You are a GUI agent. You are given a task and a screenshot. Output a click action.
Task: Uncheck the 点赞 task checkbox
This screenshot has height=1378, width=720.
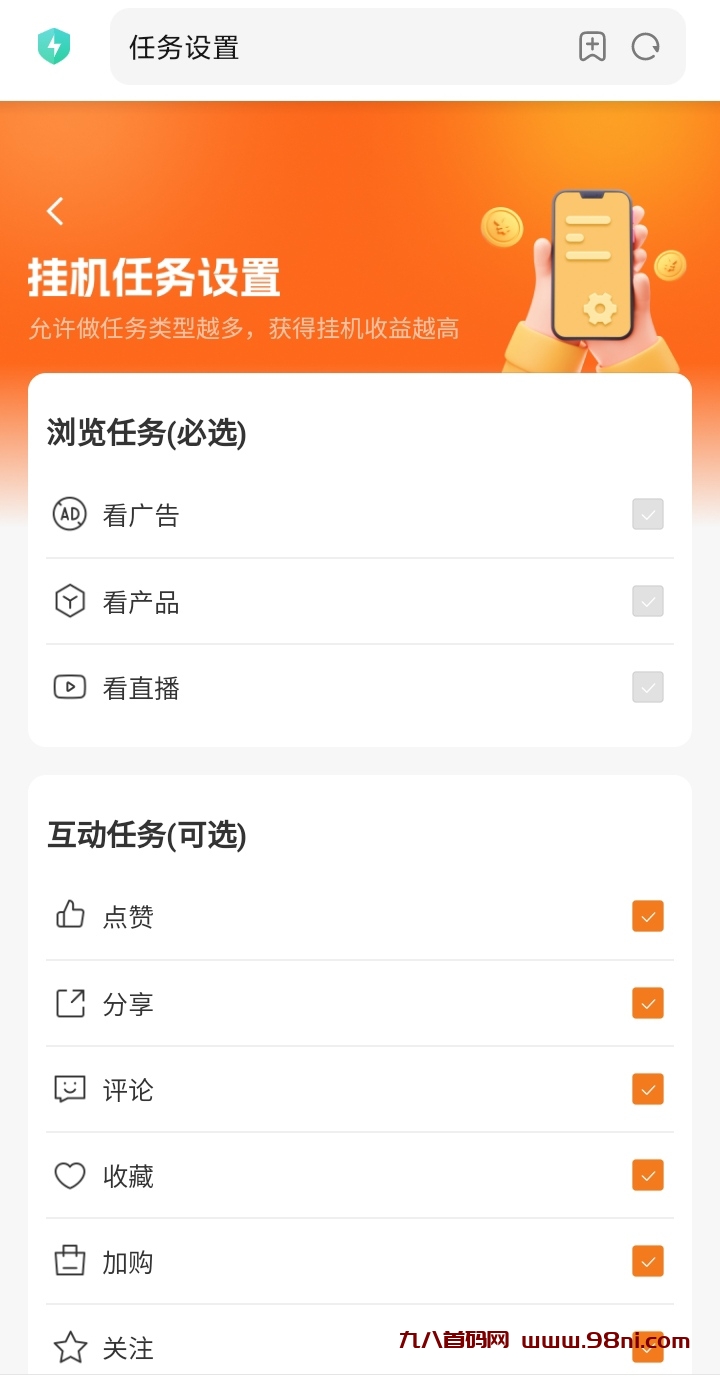[647, 915]
